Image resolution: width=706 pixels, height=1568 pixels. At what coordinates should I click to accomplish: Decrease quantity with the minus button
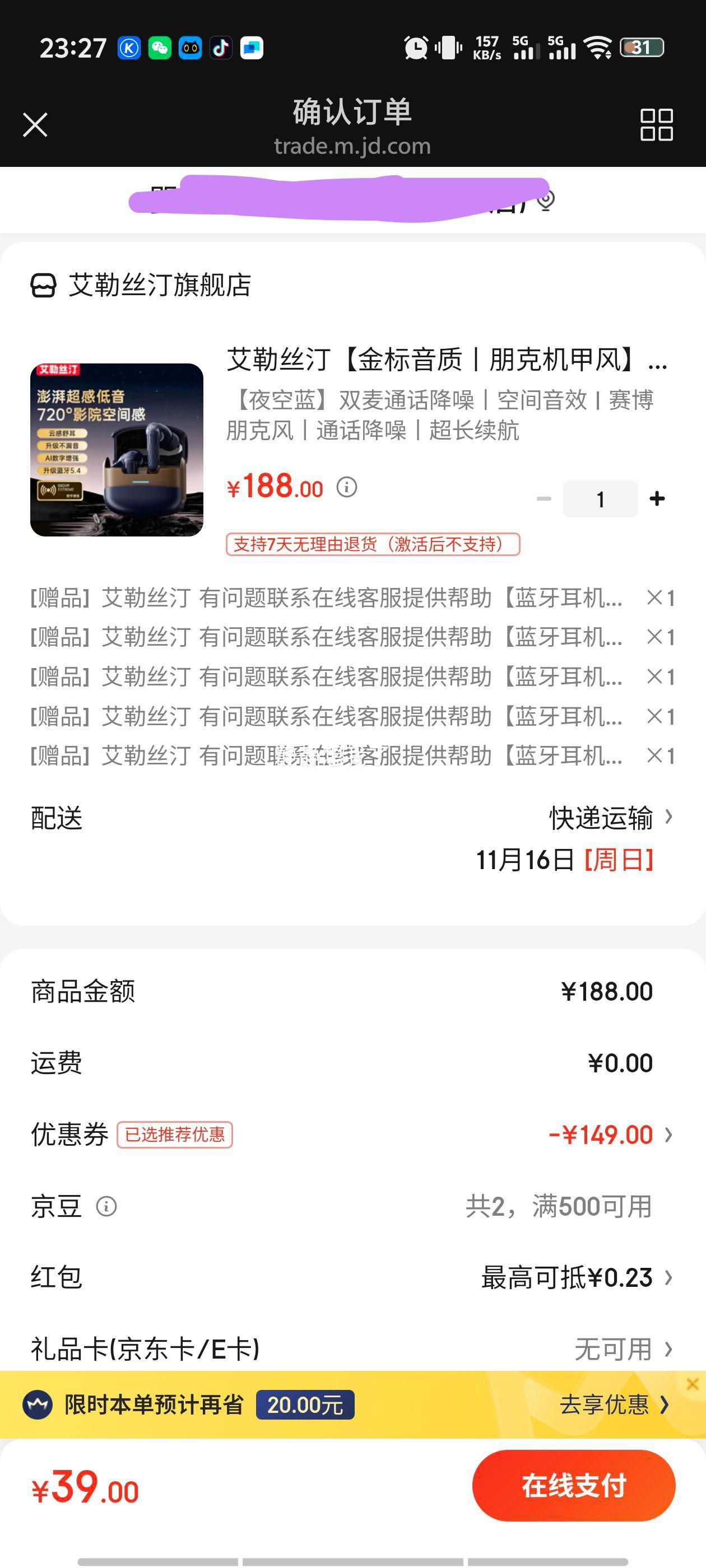(544, 499)
